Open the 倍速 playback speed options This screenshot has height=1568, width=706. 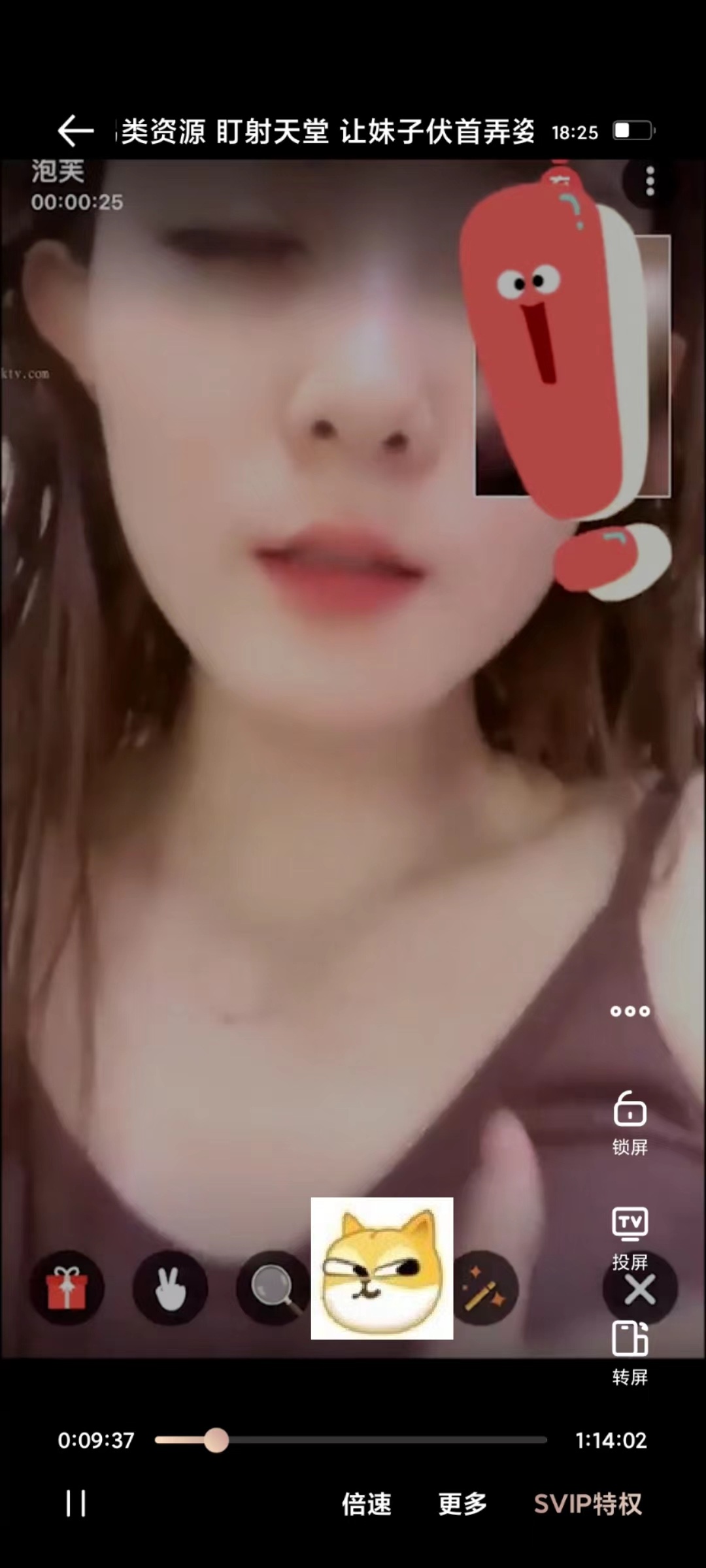click(x=366, y=1504)
